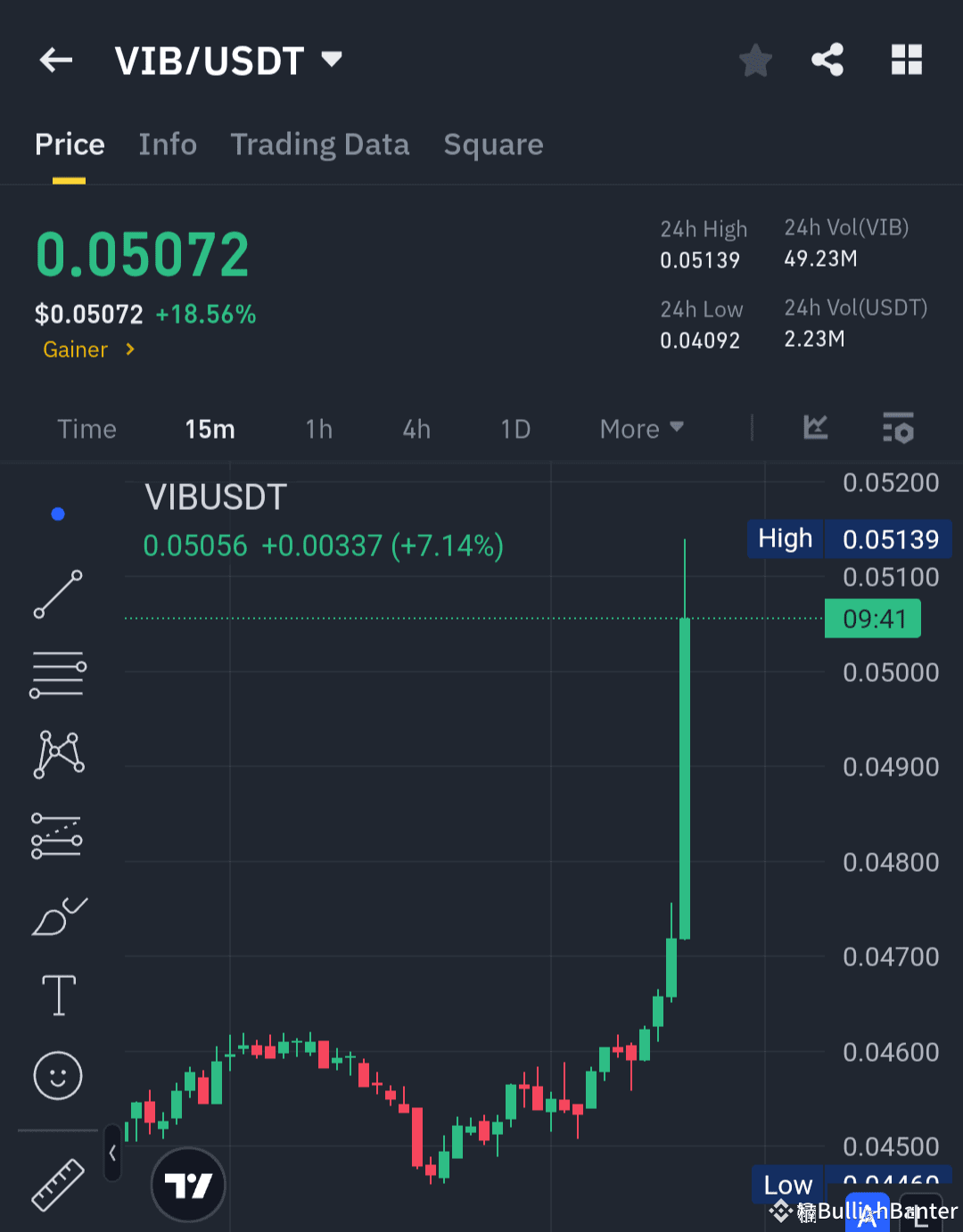Select the ruler measurement tool
This screenshot has height=1232, width=963.
click(x=57, y=1186)
